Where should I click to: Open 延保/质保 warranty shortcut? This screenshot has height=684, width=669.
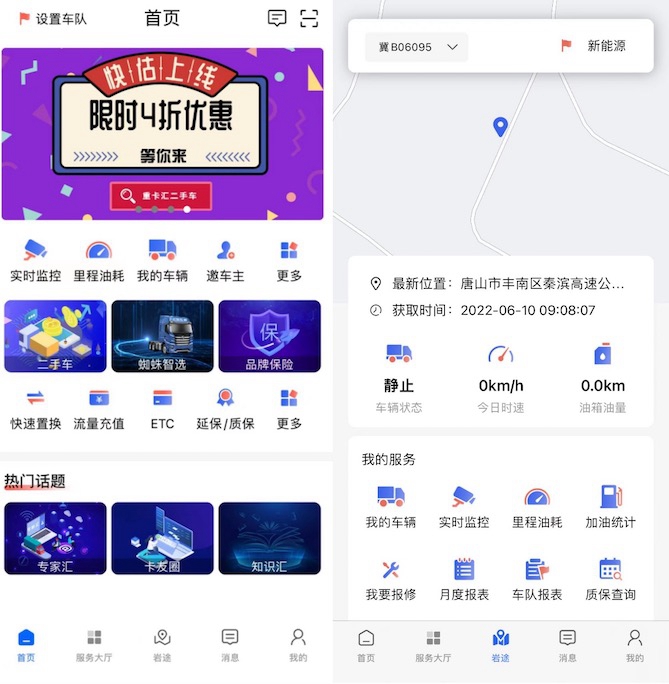[225, 408]
